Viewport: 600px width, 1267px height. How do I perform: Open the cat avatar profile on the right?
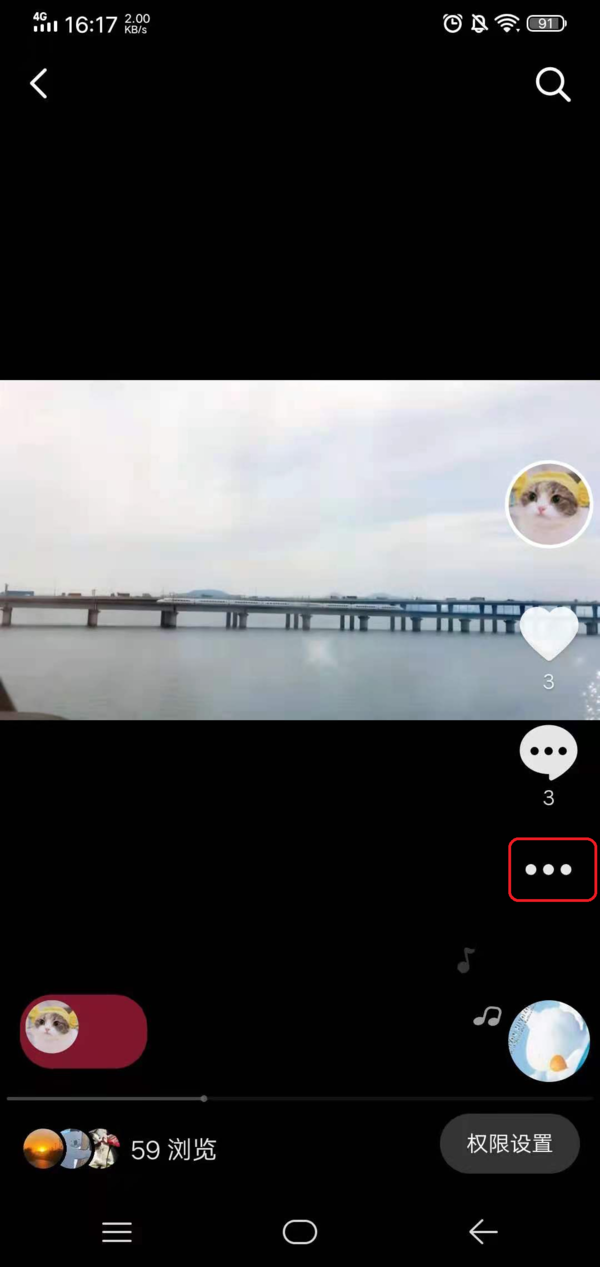(549, 504)
